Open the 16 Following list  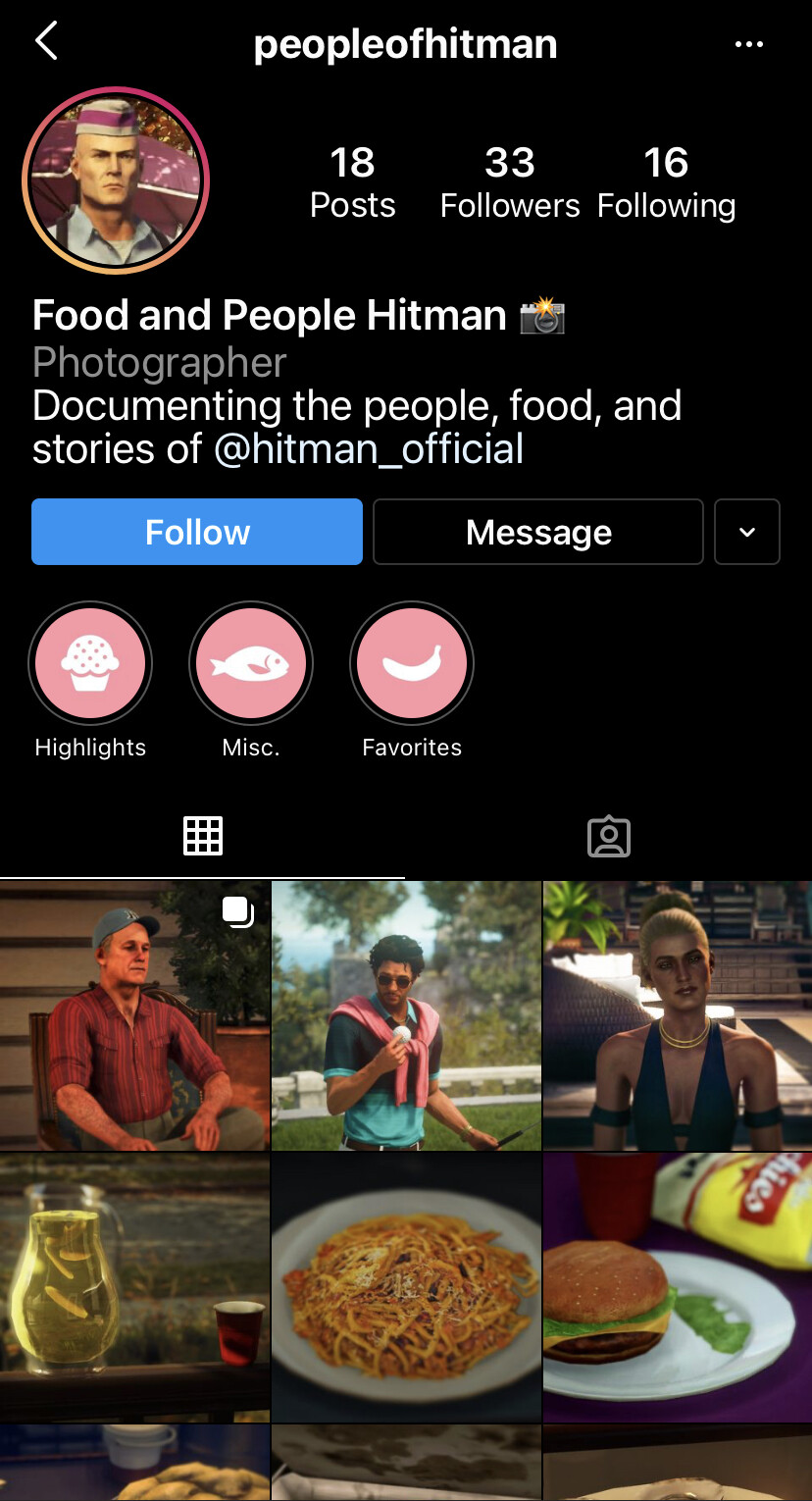click(666, 182)
